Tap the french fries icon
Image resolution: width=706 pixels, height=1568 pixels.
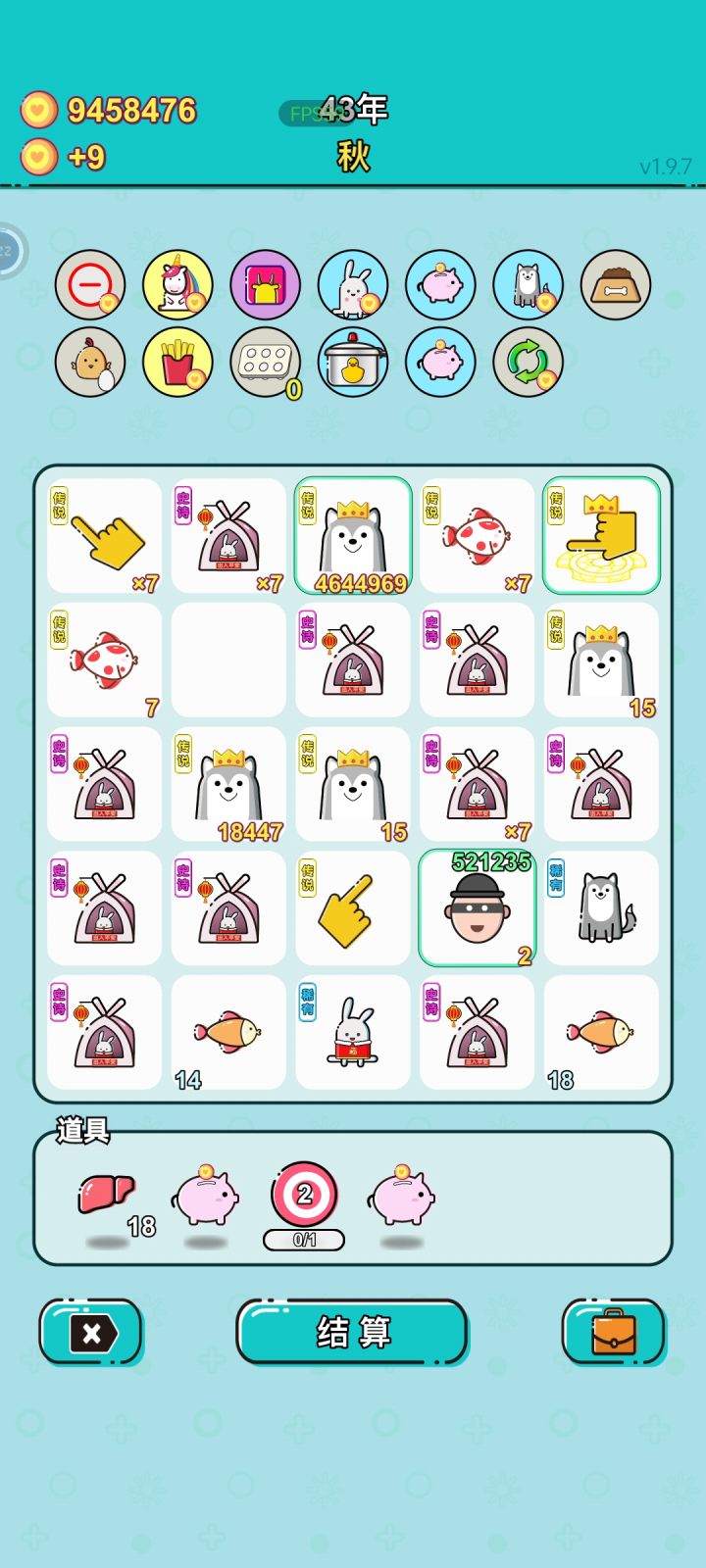[177, 362]
